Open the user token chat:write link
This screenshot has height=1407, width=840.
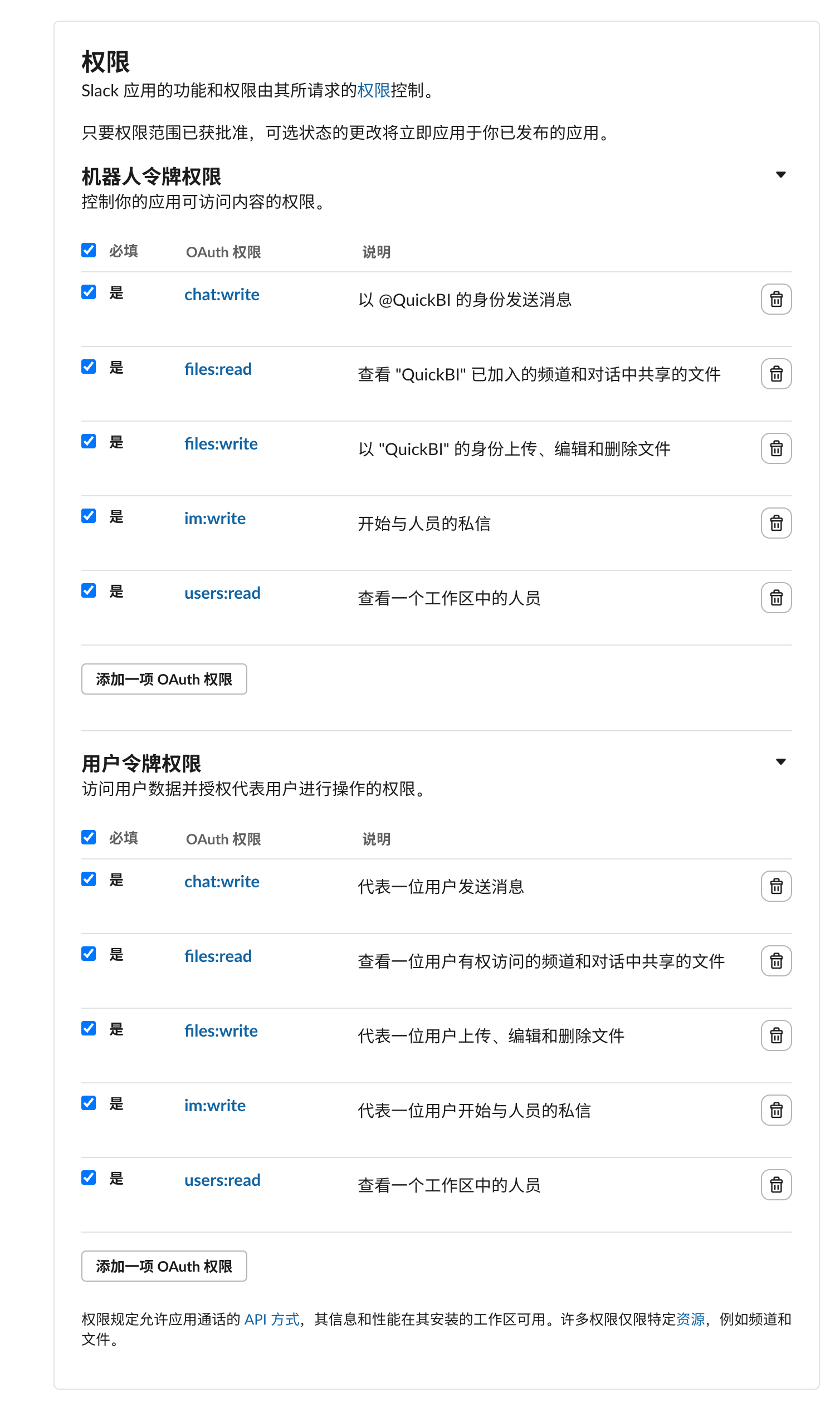[222, 881]
